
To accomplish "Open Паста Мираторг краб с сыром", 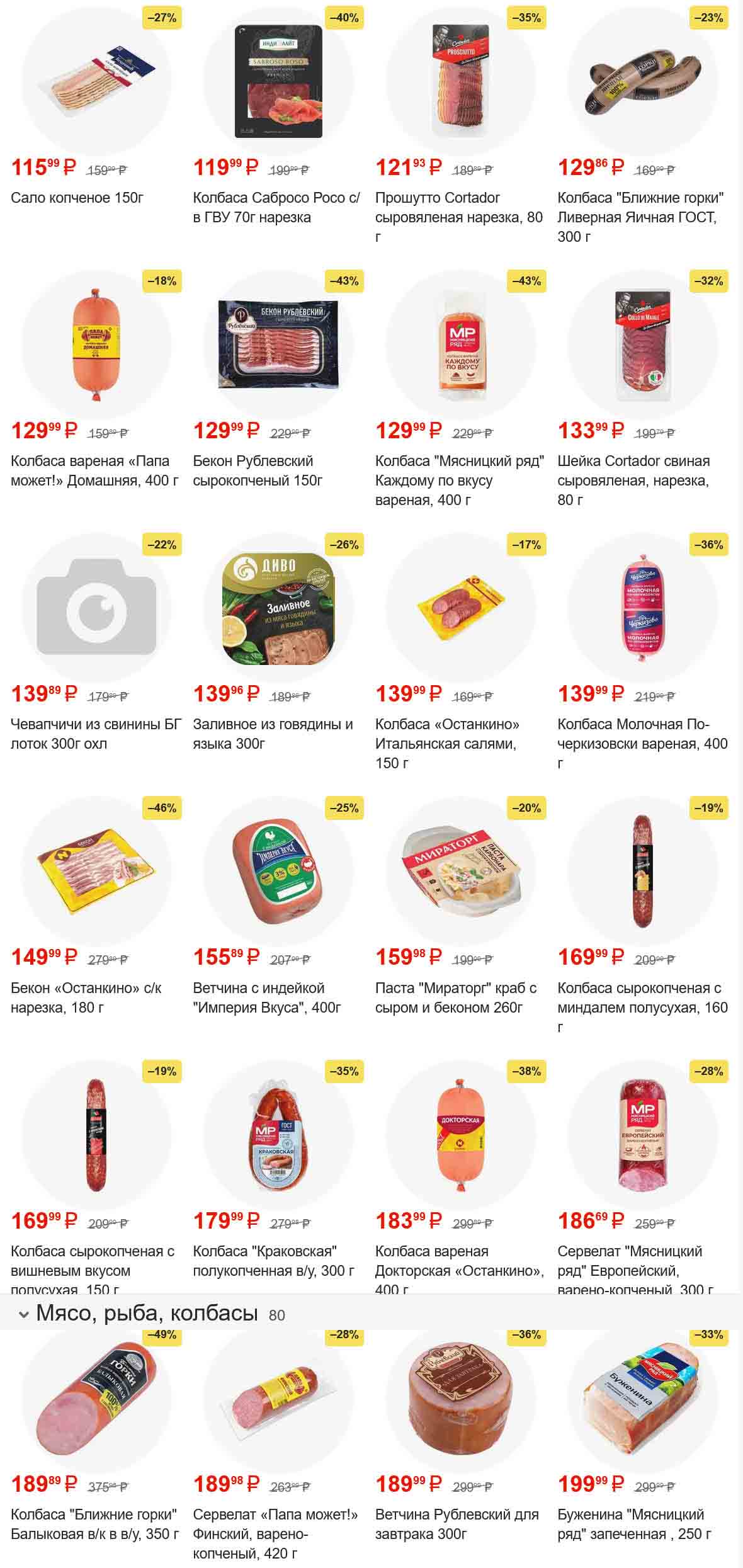I will pyautogui.click(x=456, y=997).
